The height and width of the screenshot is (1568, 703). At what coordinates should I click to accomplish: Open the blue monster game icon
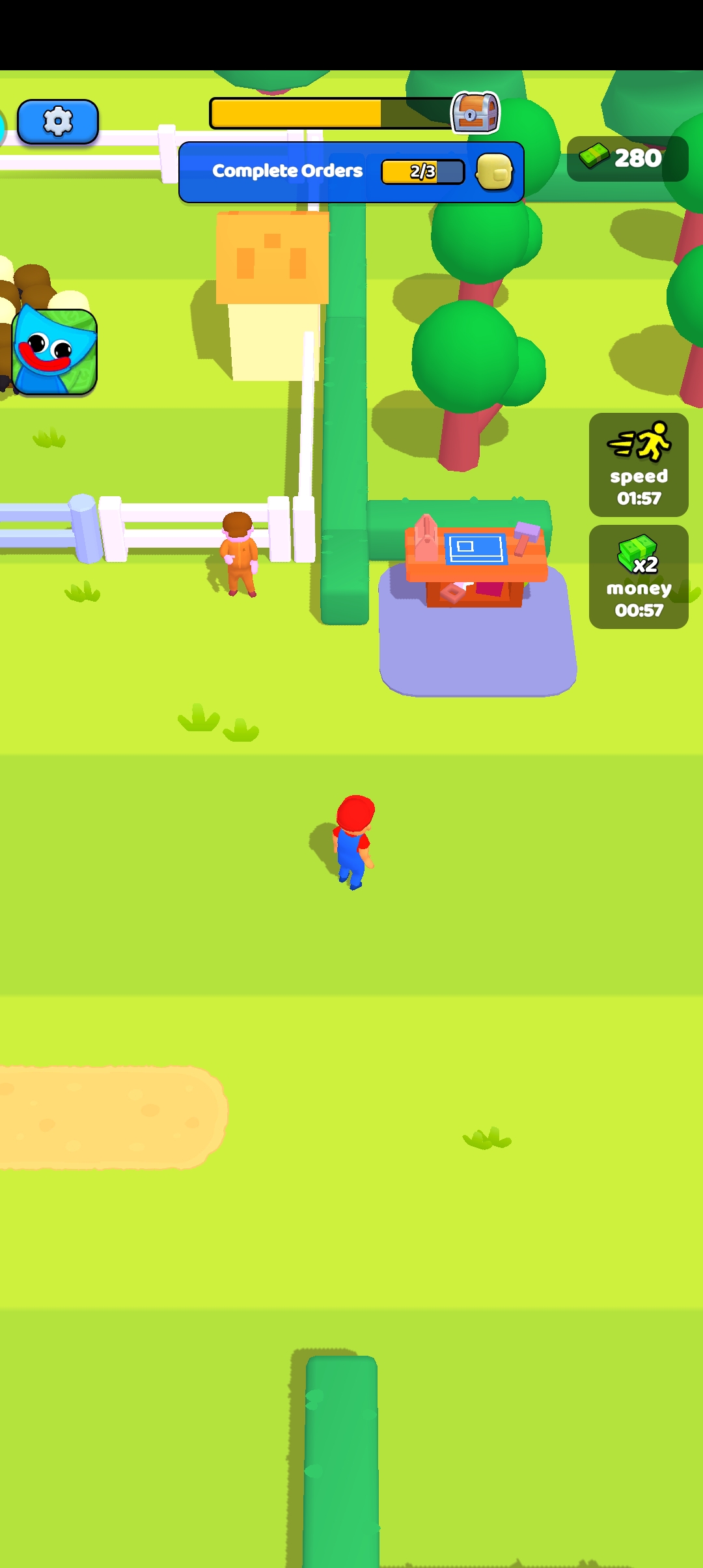[x=55, y=352]
